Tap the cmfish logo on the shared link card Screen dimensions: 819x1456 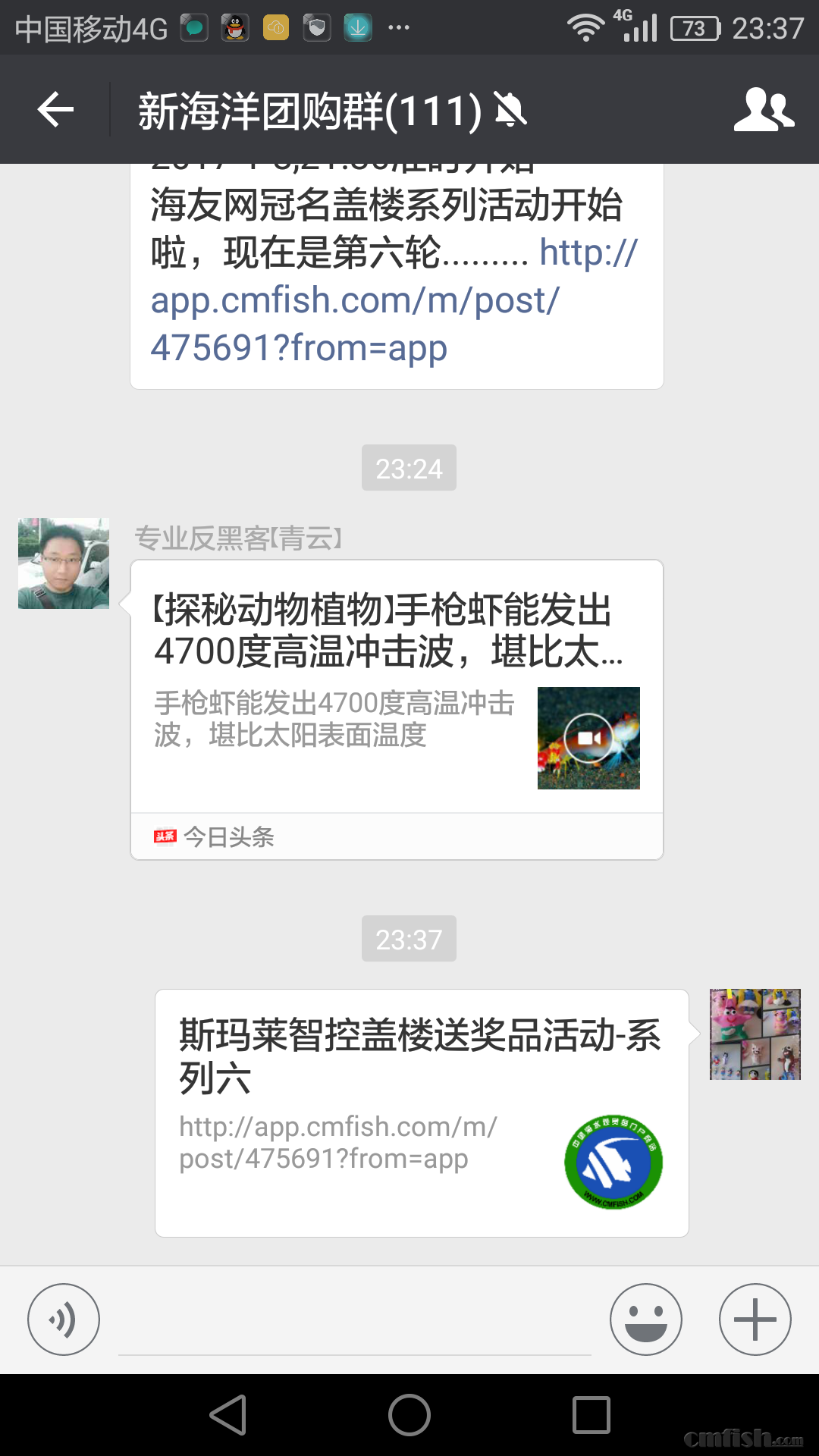coord(614,1162)
